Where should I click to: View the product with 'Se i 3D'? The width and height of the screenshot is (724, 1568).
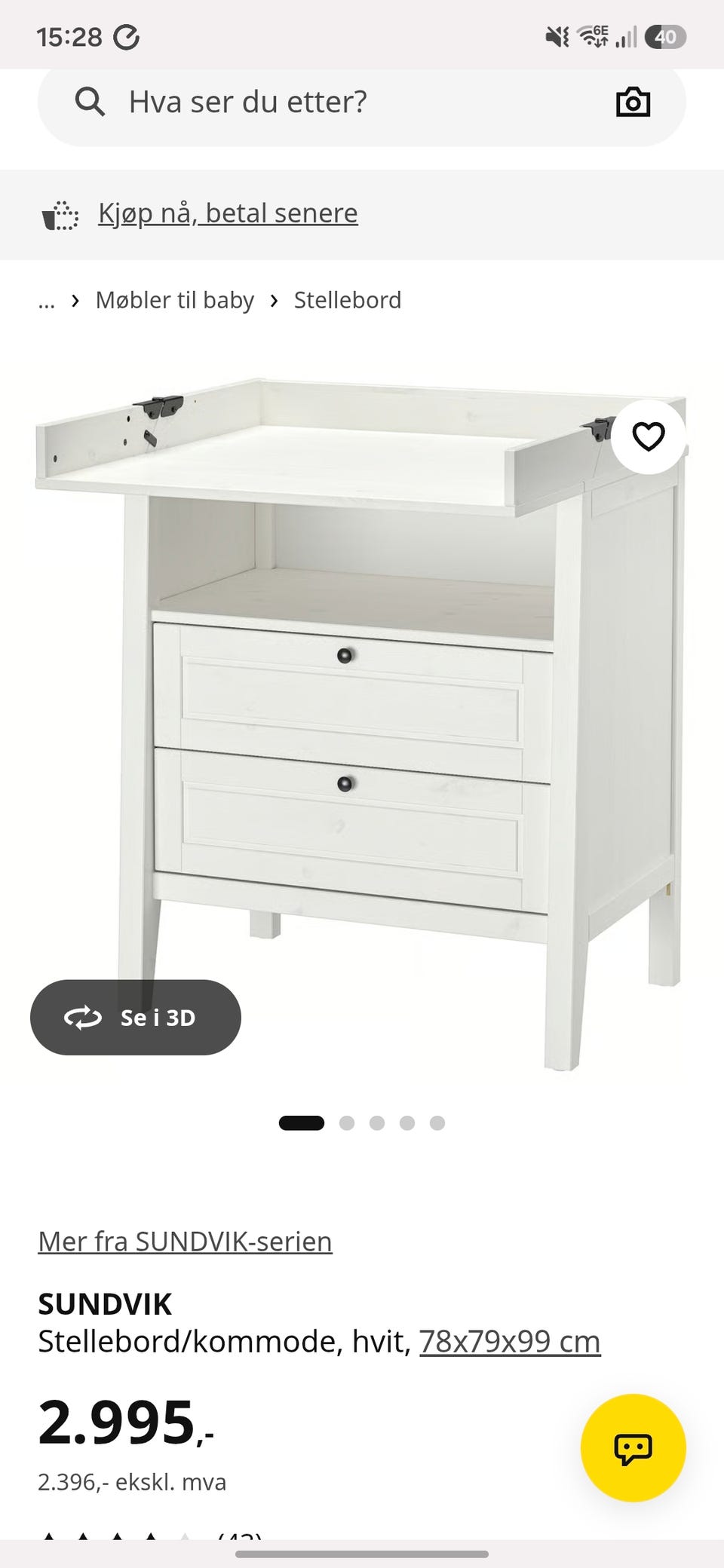coord(136,1017)
